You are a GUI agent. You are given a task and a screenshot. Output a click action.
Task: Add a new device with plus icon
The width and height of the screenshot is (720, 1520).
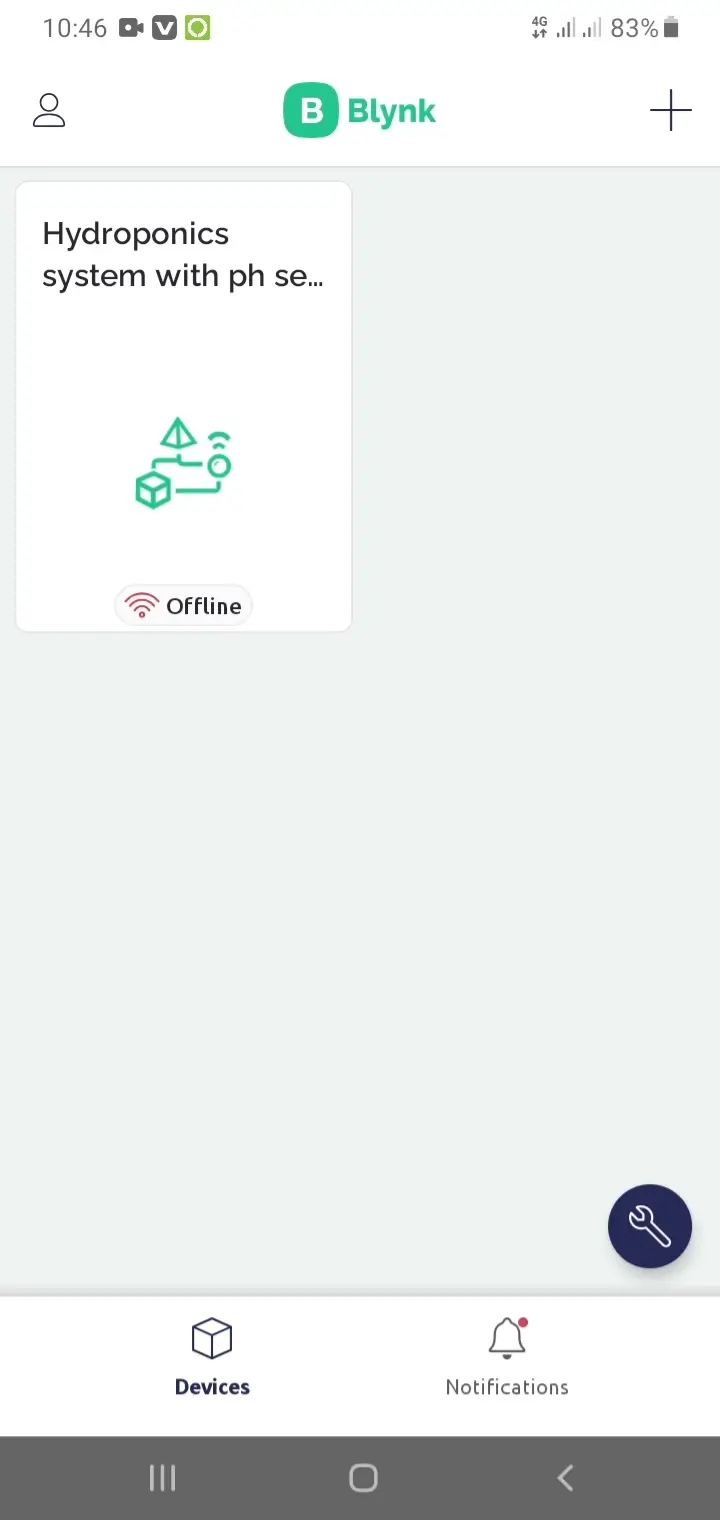tap(670, 110)
